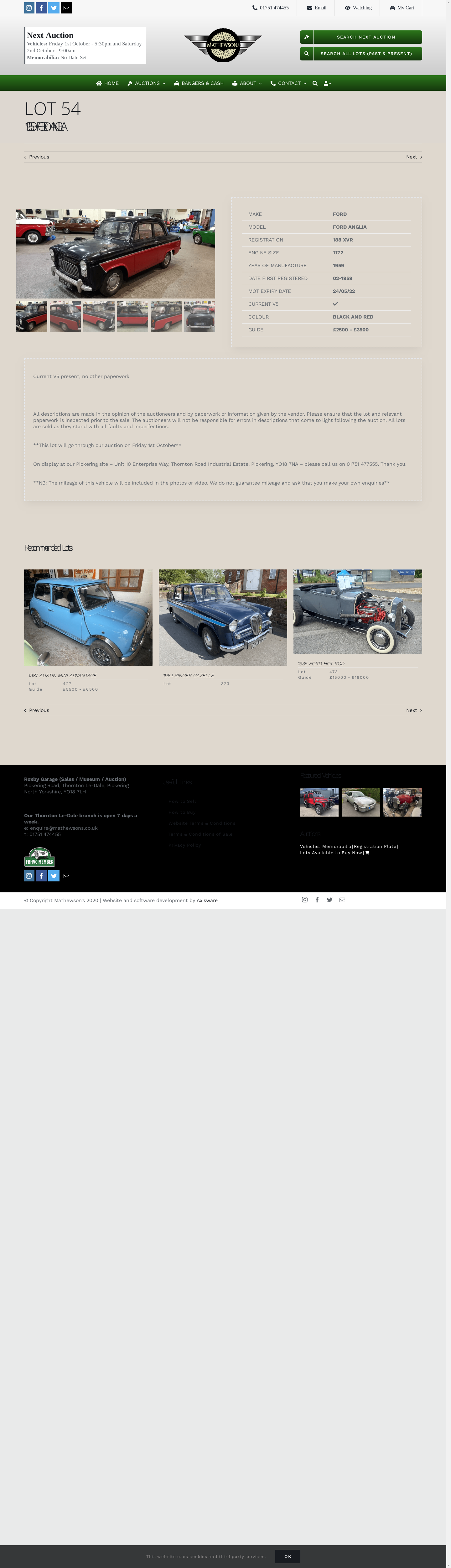This screenshot has width=451, height=1568.
Task: View first thumbnail of Ford Anglia
Action: 32,317
